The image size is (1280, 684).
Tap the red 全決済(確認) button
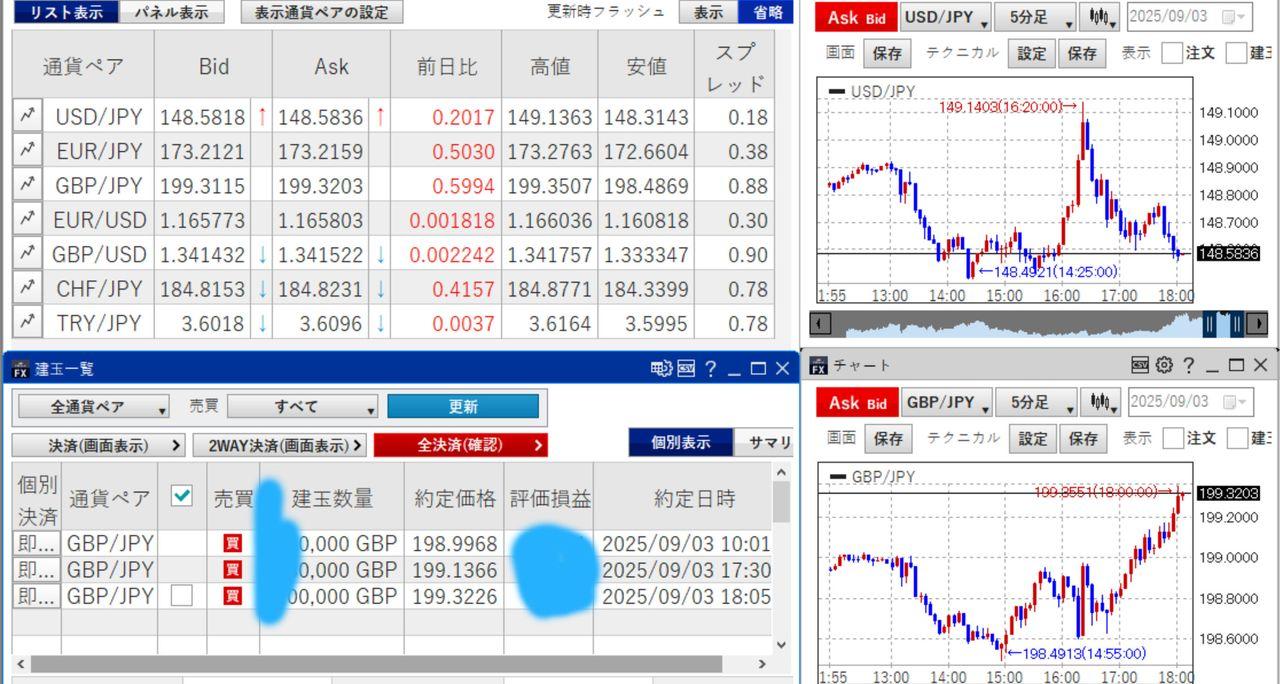coord(460,445)
